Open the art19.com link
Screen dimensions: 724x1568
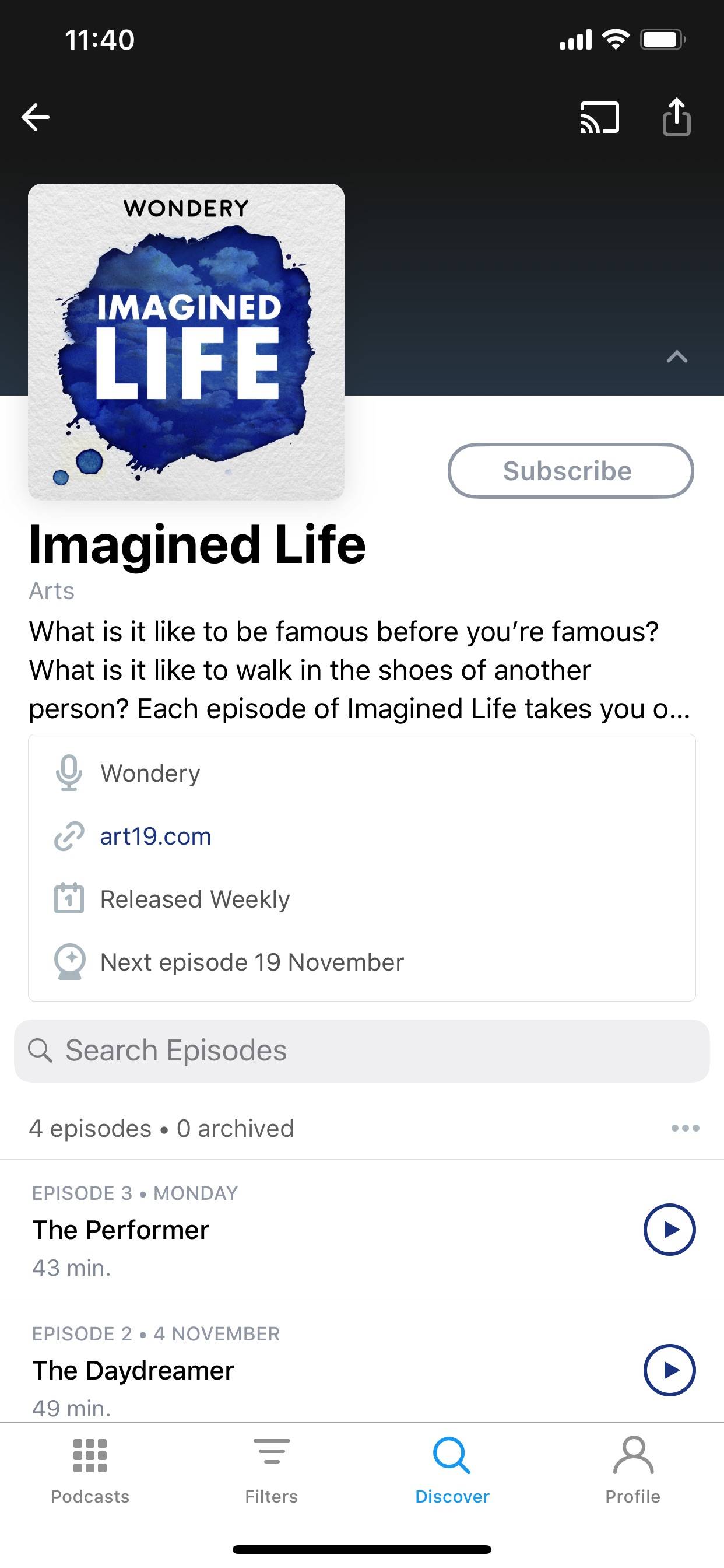155,836
